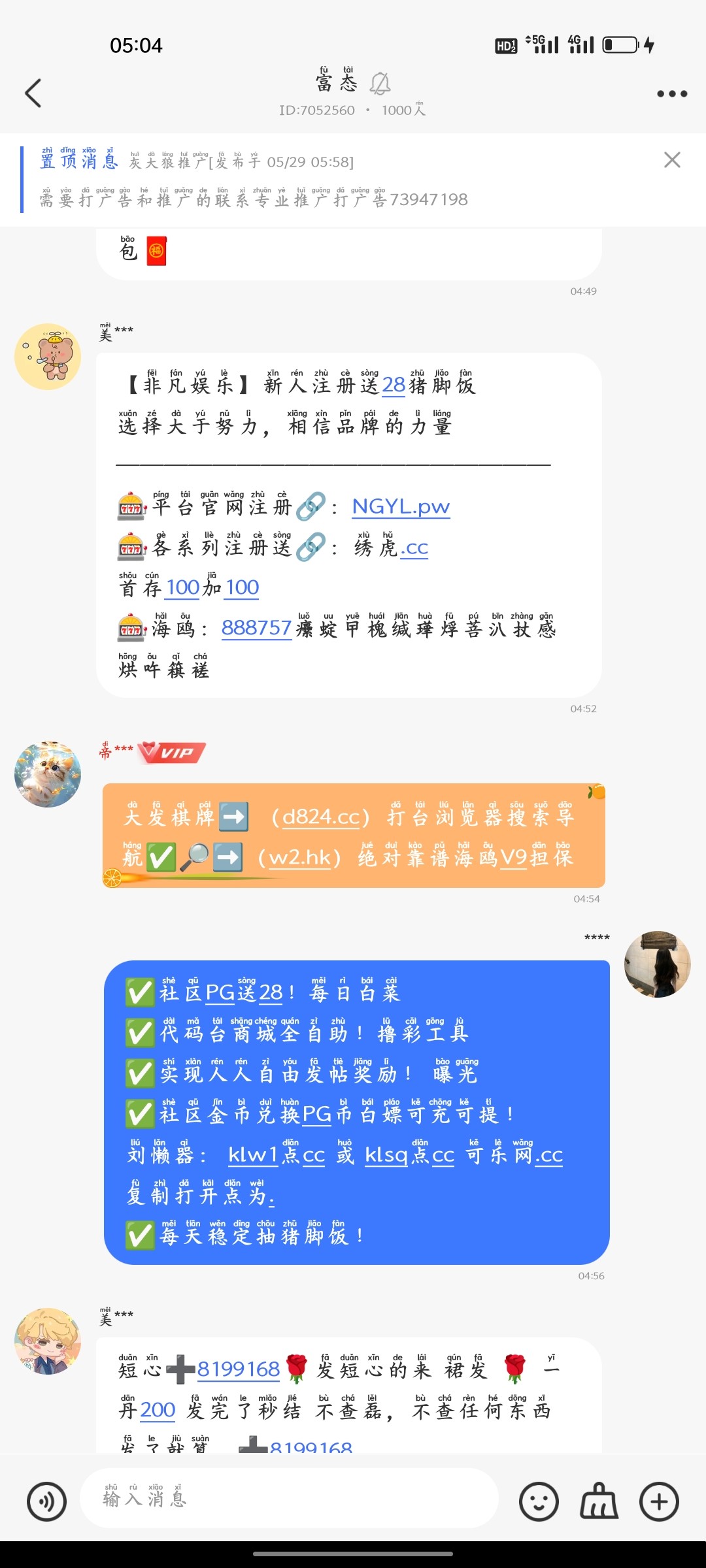
Task: Tap the VIP badge next to 帝***
Action: click(170, 753)
